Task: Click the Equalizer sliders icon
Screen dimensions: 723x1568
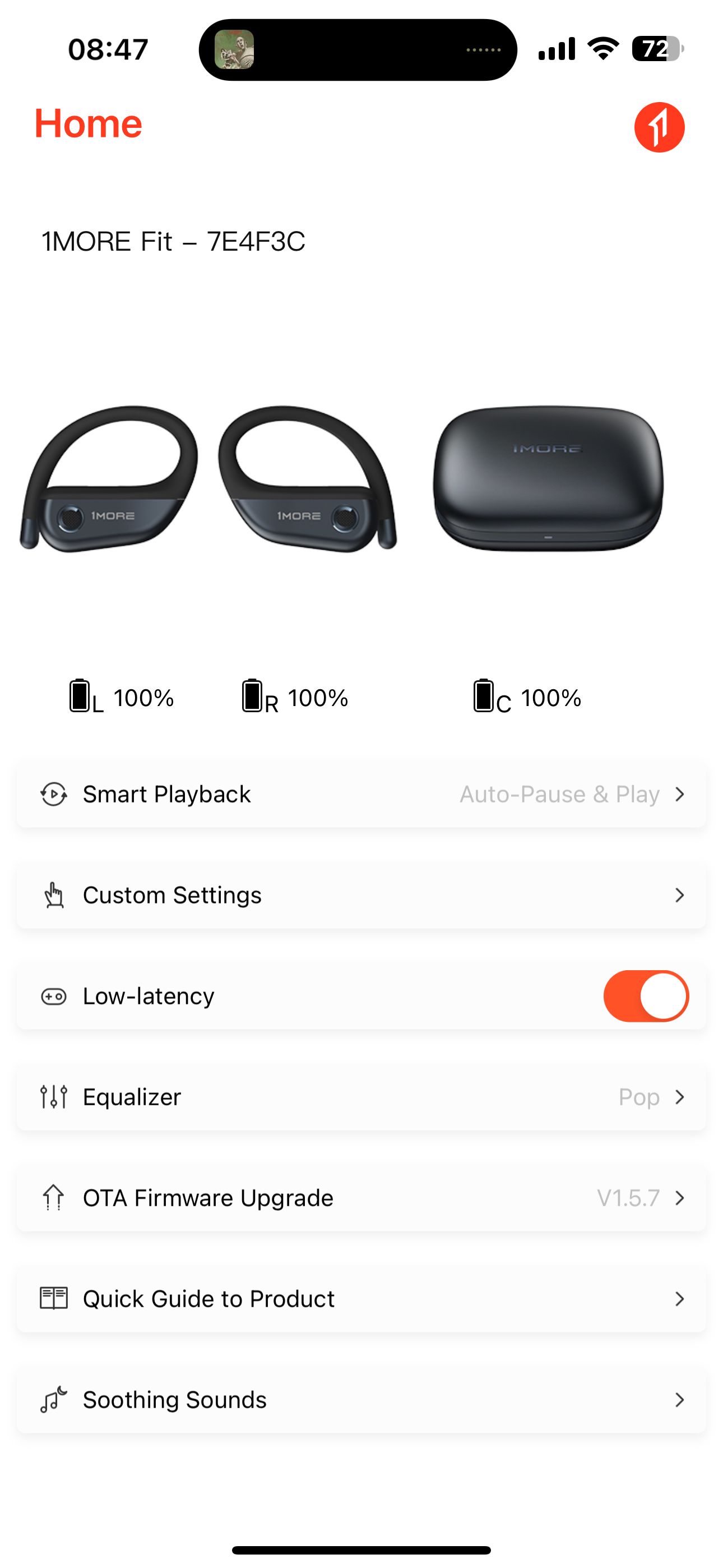Action: [x=54, y=1097]
